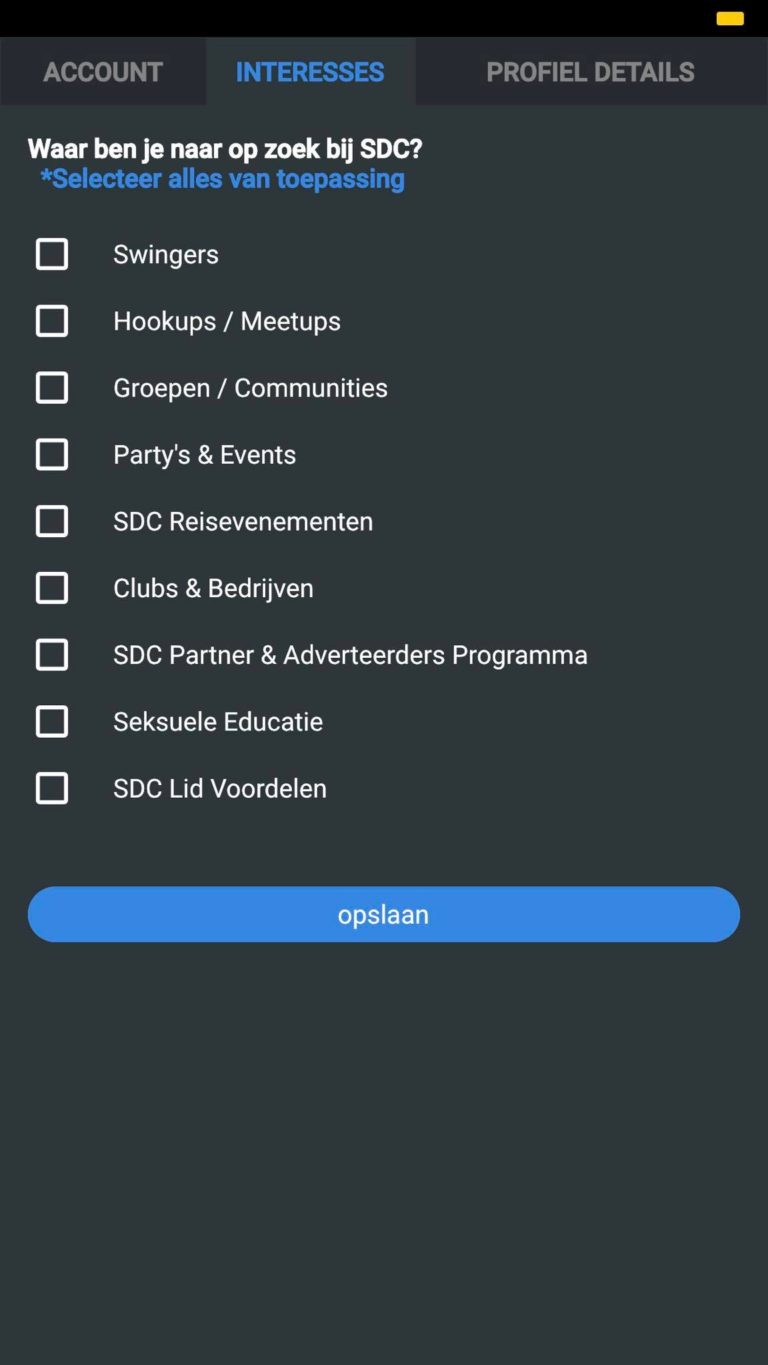
Task: Switch to the PROFIEL DETAILS tab
Action: (590, 71)
